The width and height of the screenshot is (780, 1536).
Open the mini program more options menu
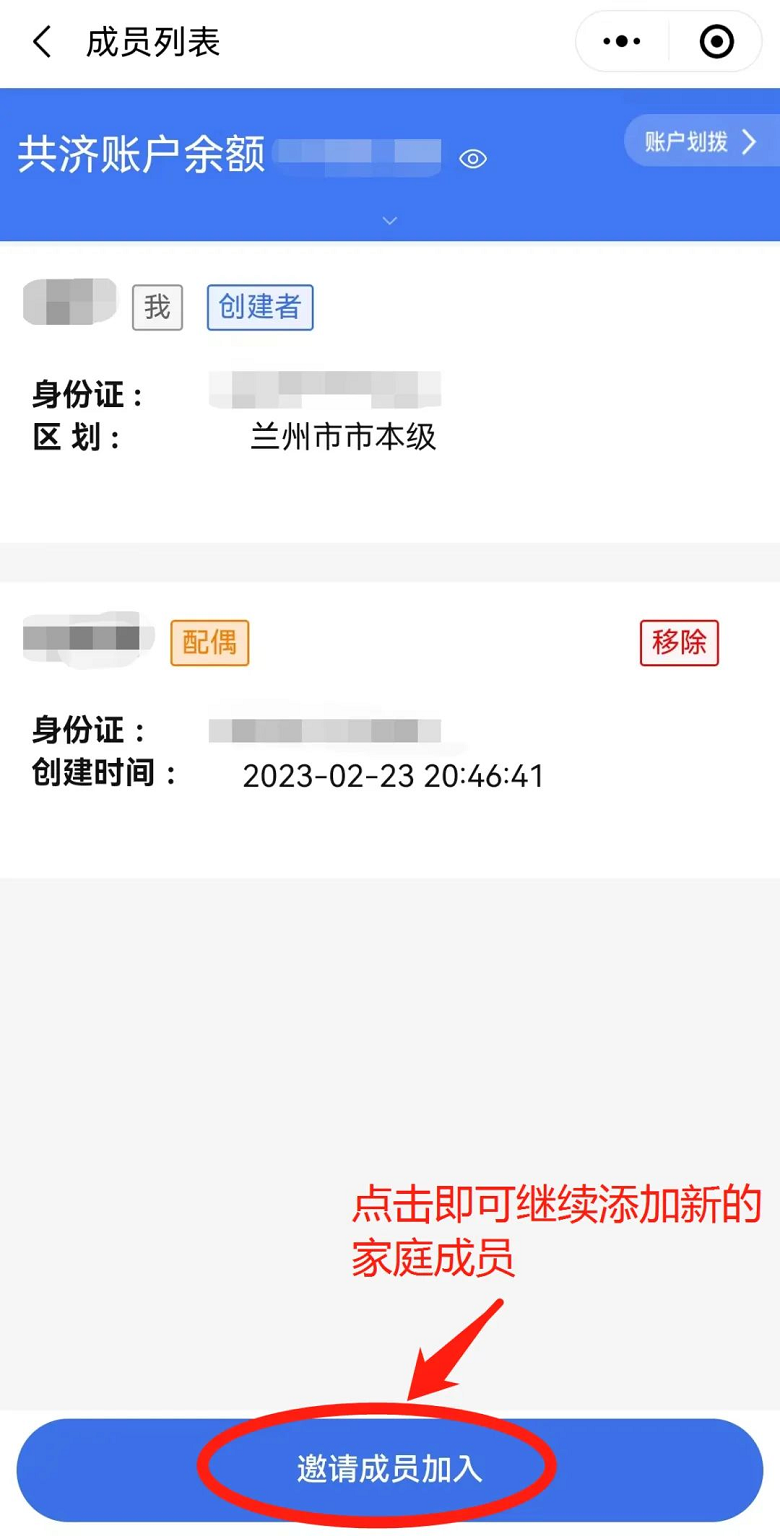tap(622, 42)
